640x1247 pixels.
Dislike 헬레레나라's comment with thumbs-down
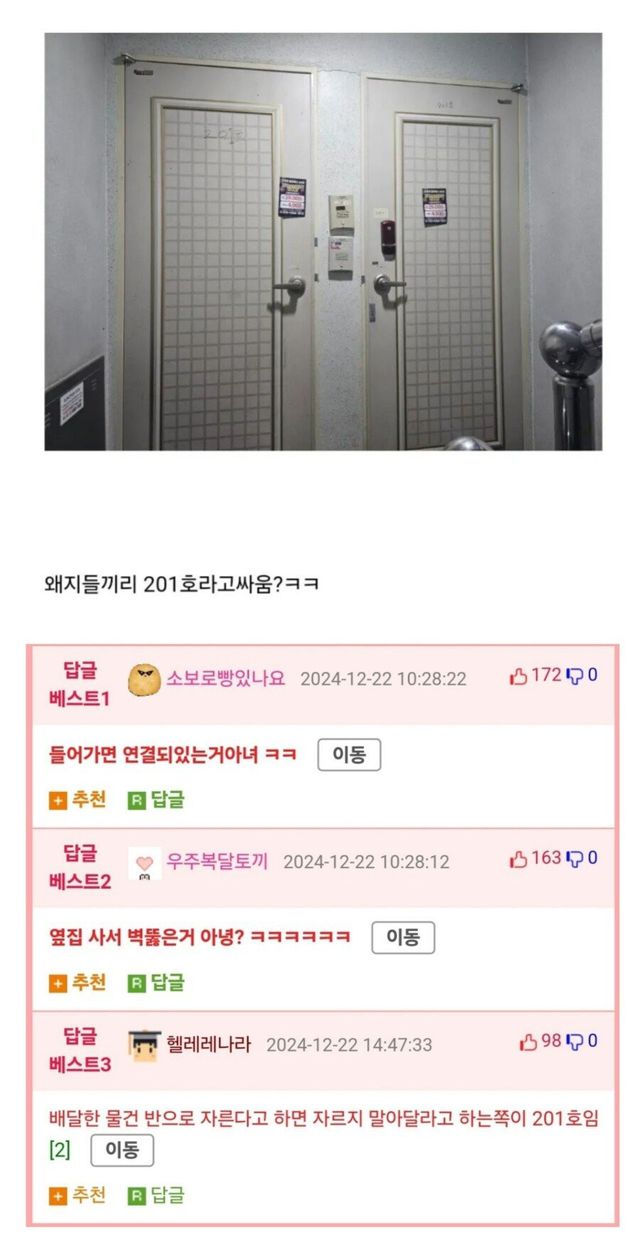click(x=575, y=1042)
